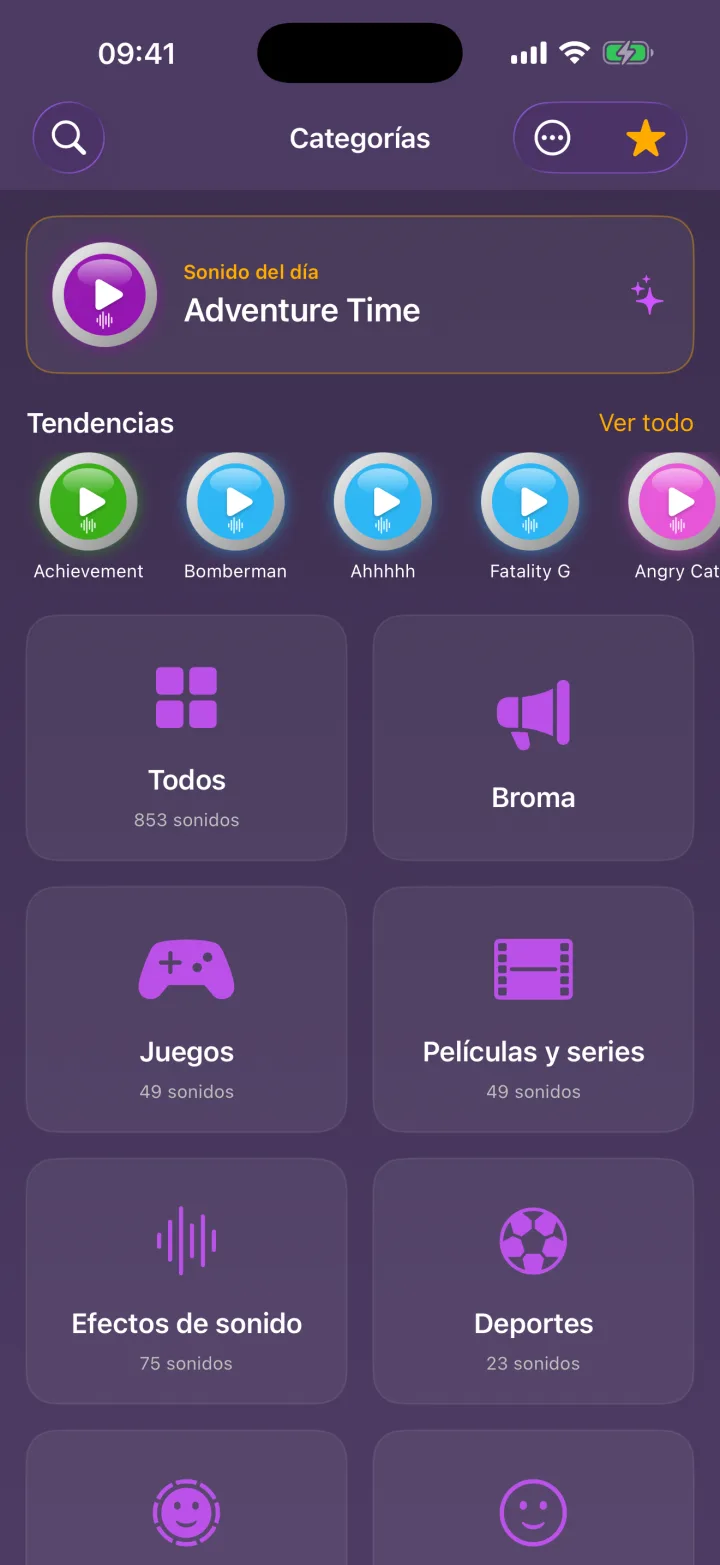Screen dimensions: 720x1565
Task: Open the search magnifier icon
Action: click(x=68, y=138)
